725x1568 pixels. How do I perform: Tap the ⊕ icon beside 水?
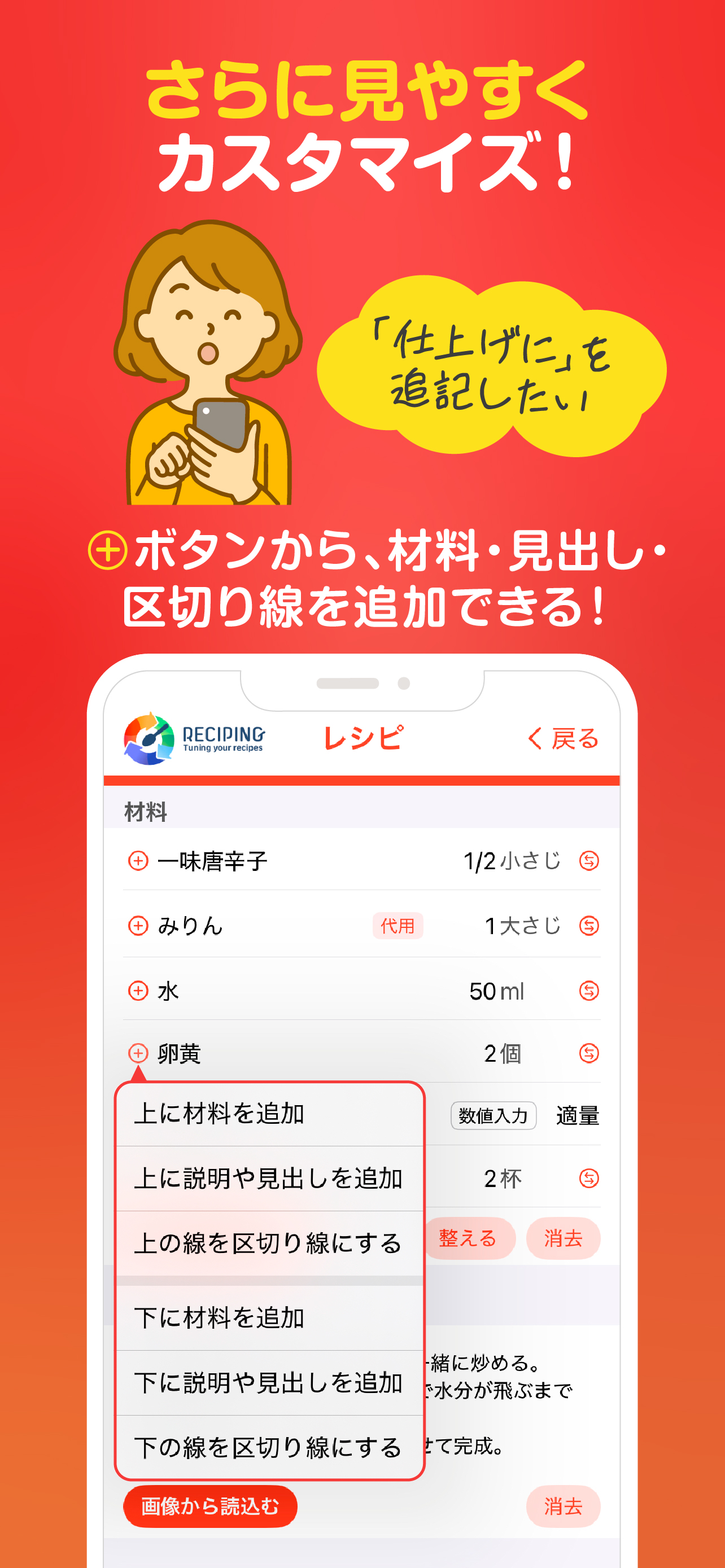[139, 991]
